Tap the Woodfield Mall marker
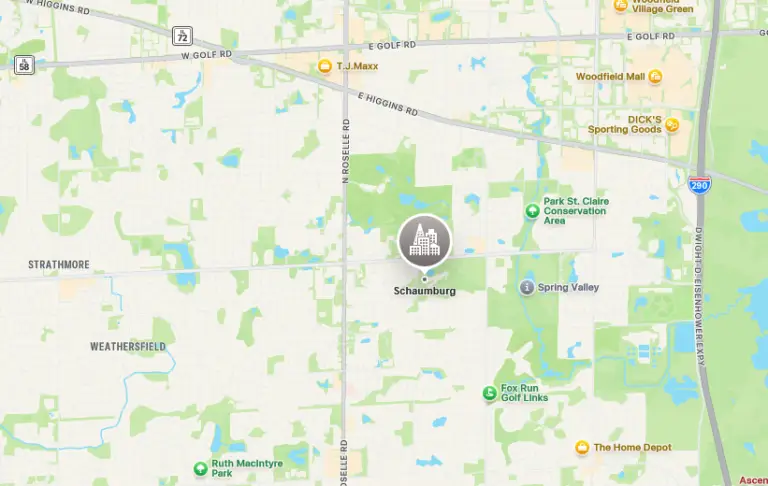The width and height of the screenshot is (768, 486). 655,76
